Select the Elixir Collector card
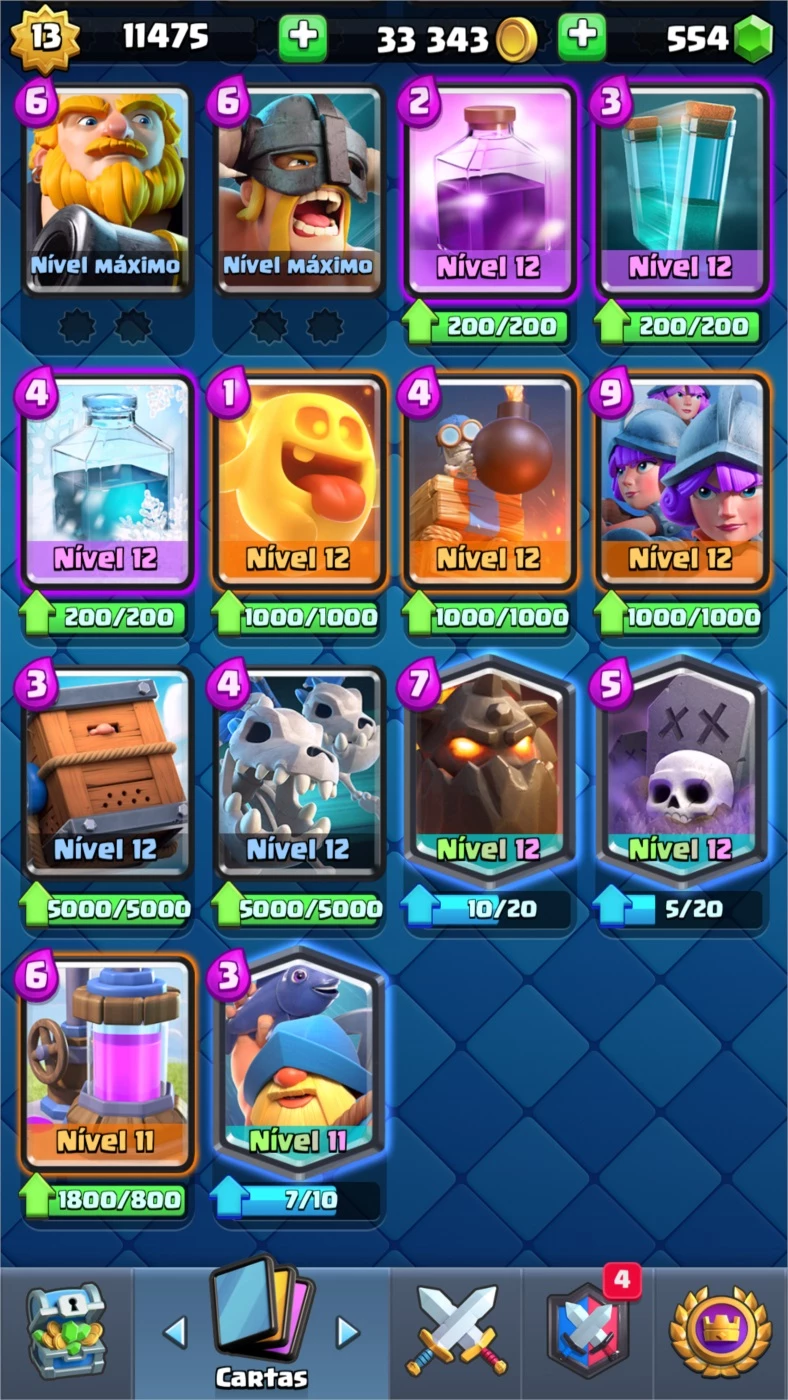The height and width of the screenshot is (1400, 788). 106,1064
